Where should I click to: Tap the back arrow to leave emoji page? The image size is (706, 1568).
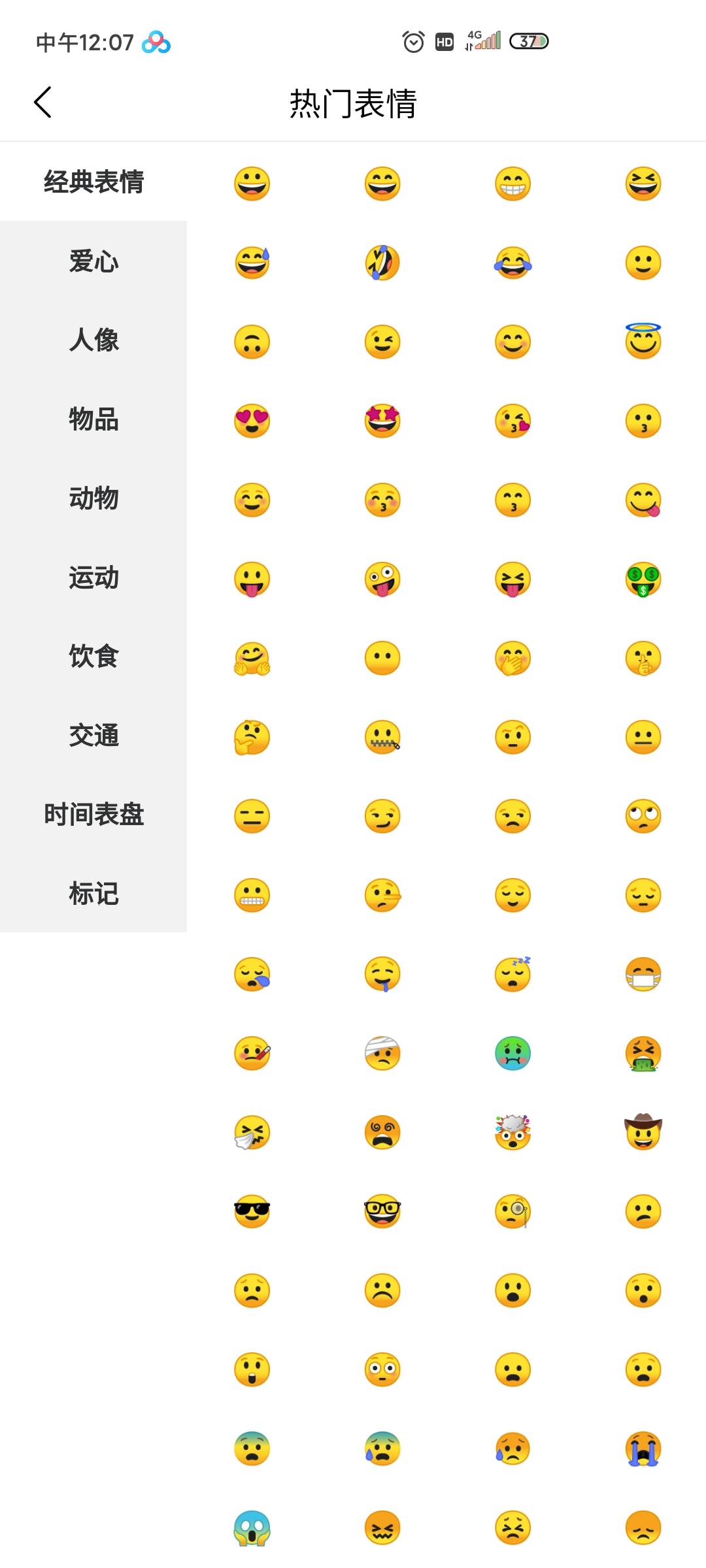coord(43,101)
